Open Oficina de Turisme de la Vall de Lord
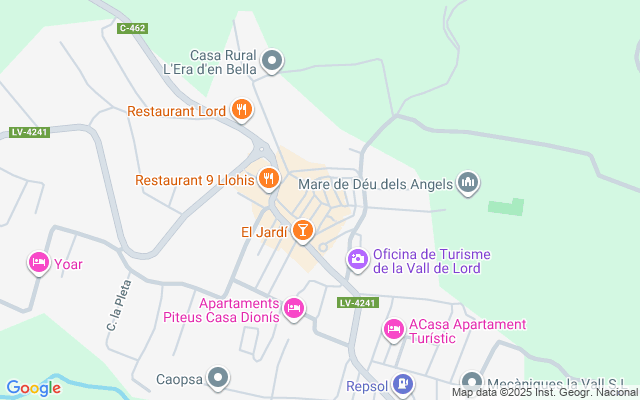Image resolution: width=640 pixels, height=400 pixels. click(357, 259)
